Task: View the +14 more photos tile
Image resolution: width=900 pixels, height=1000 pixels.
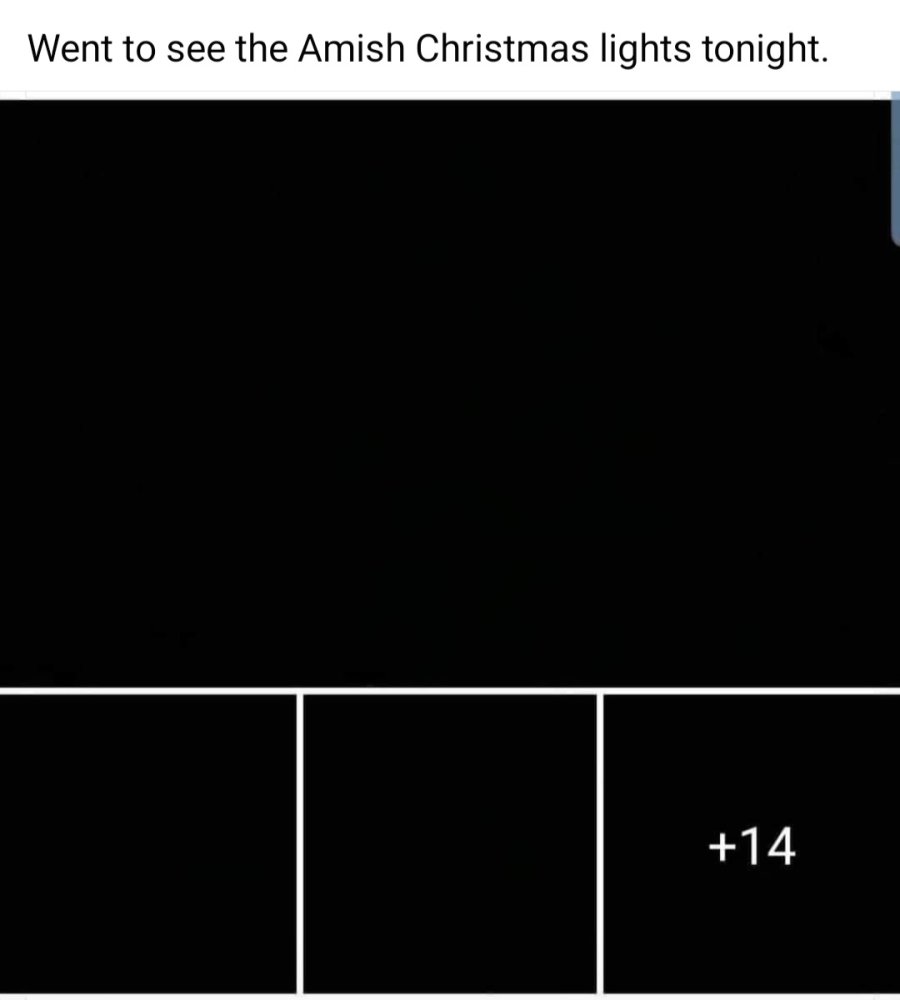Action: [751, 845]
